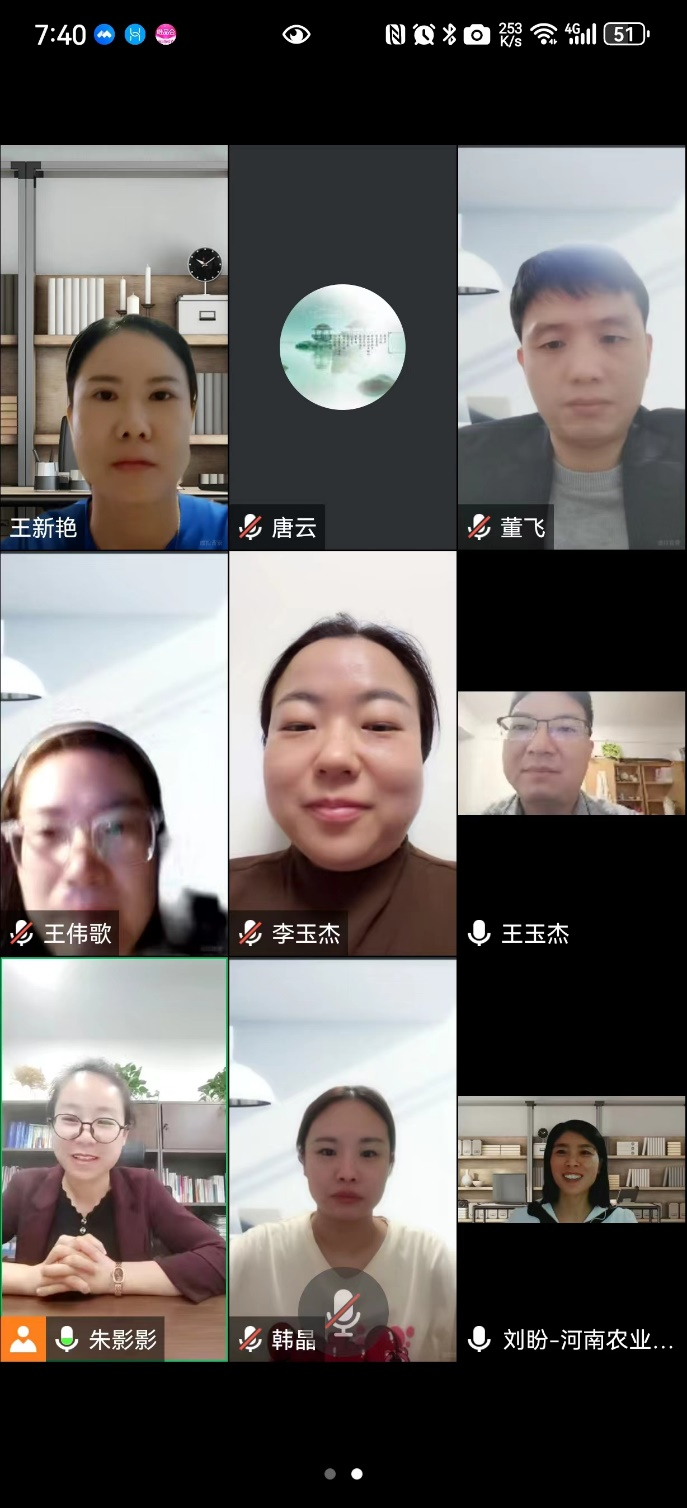Select 唐云's avatar tile
The width and height of the screenshot is (687, 1508).
coord(342,347)
